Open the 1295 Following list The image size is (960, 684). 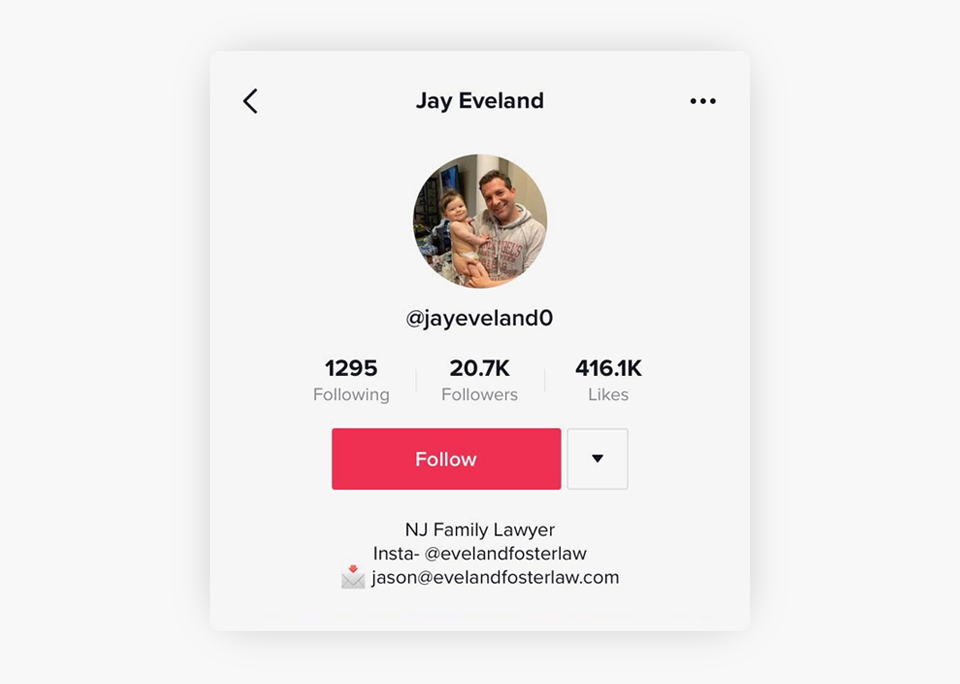(x=351, y=380)
